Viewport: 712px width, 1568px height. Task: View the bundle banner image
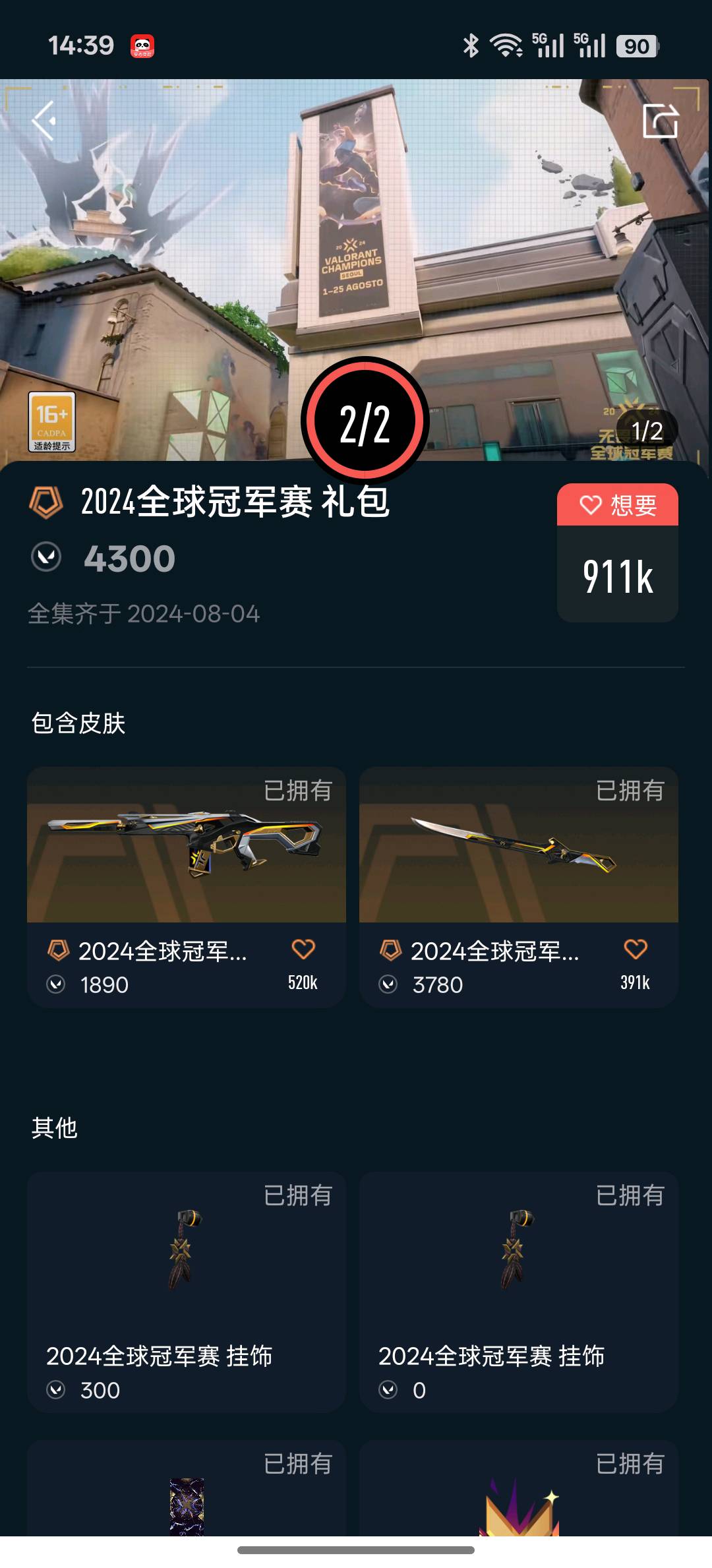pos(356,251)
